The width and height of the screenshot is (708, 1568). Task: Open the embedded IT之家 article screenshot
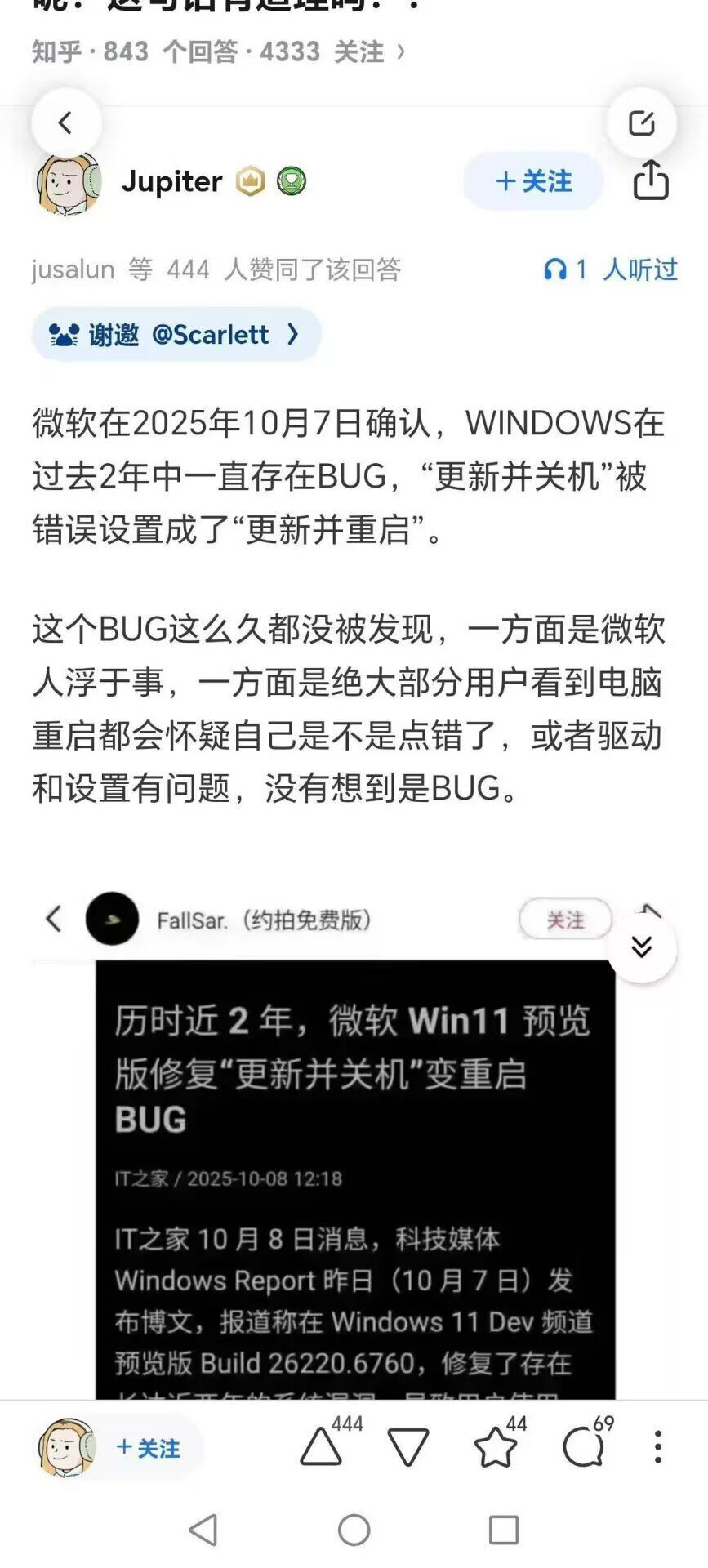pos(354,1176)
